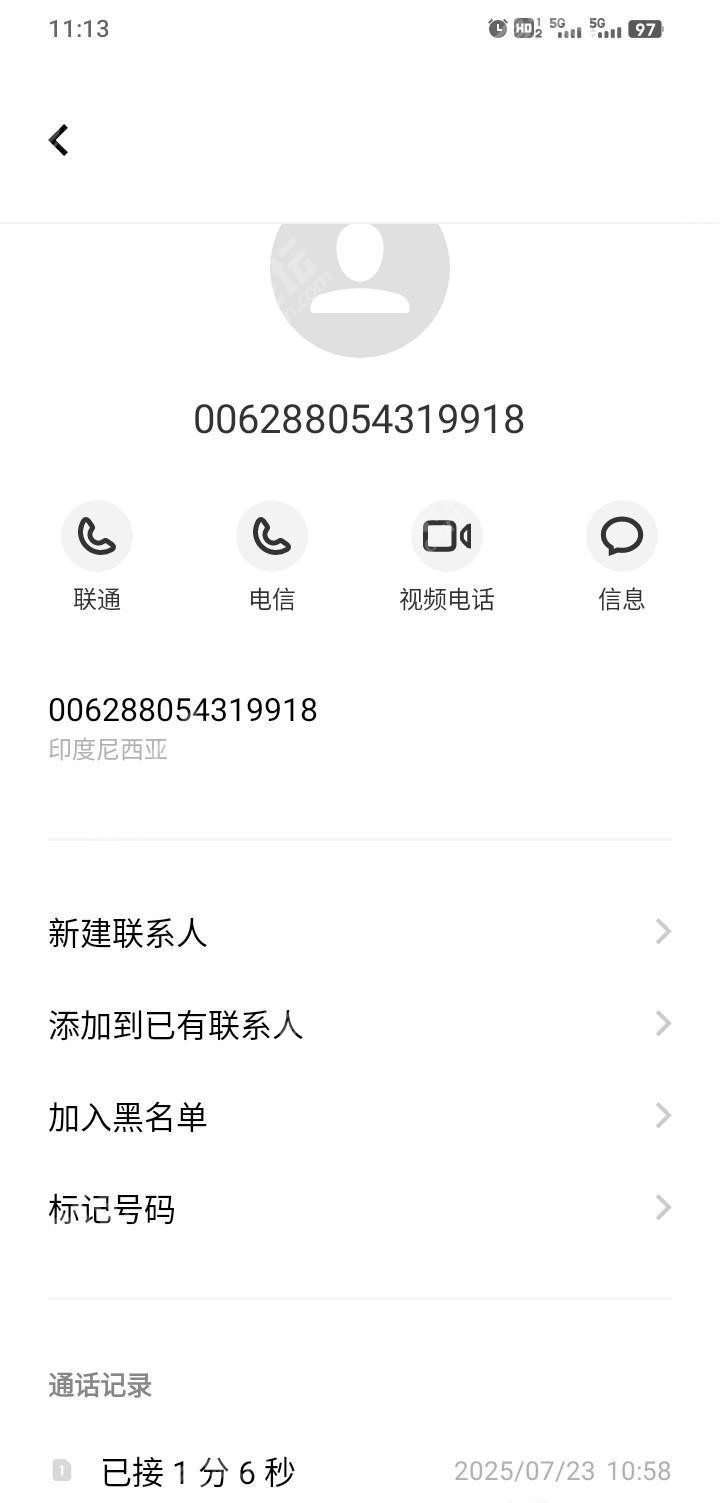
Task: Add this number via 加入黑名单
Action: (360, 1117)
